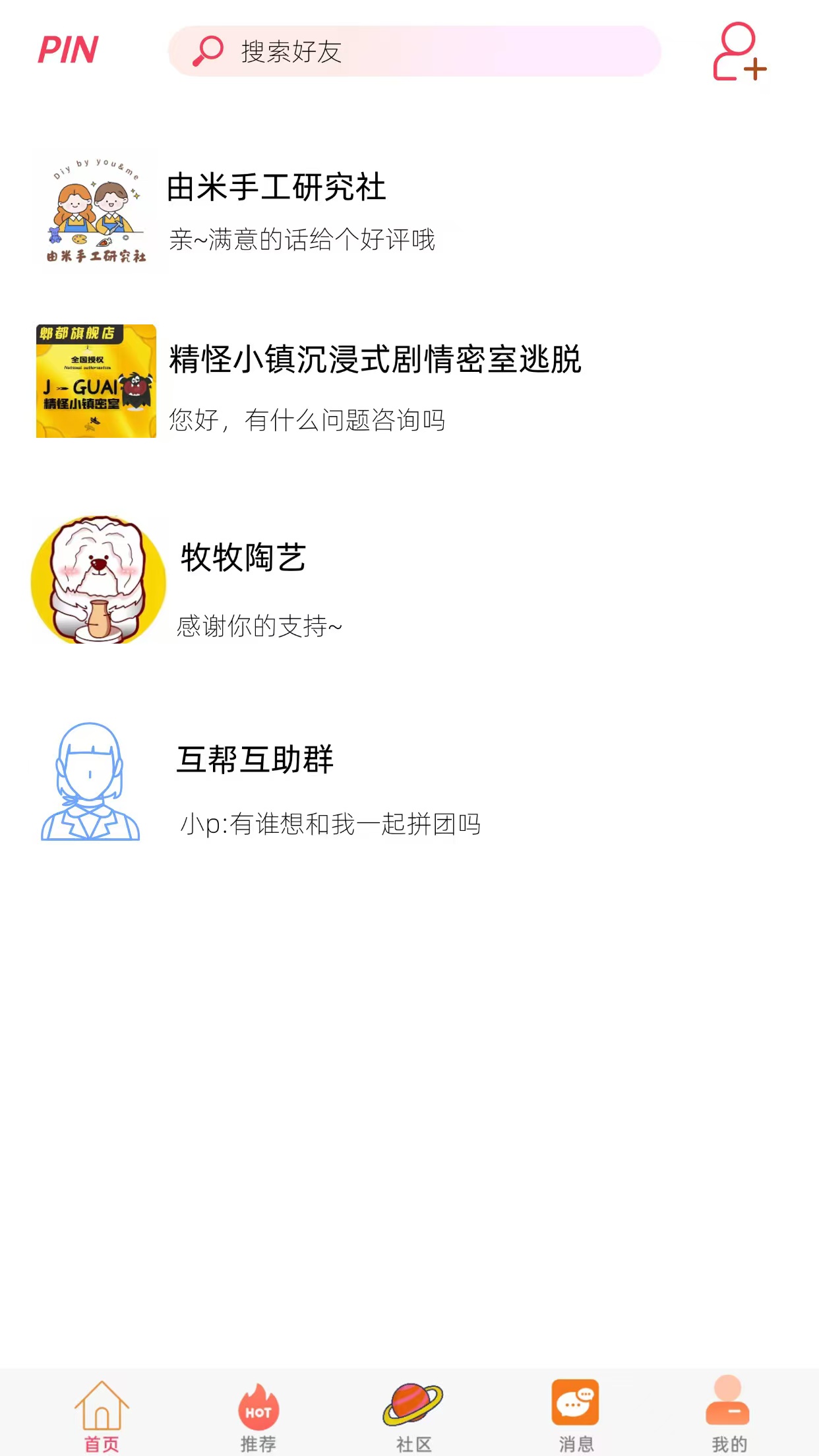Open the add friend icon

pyautogui.click(x=739, y=51)
